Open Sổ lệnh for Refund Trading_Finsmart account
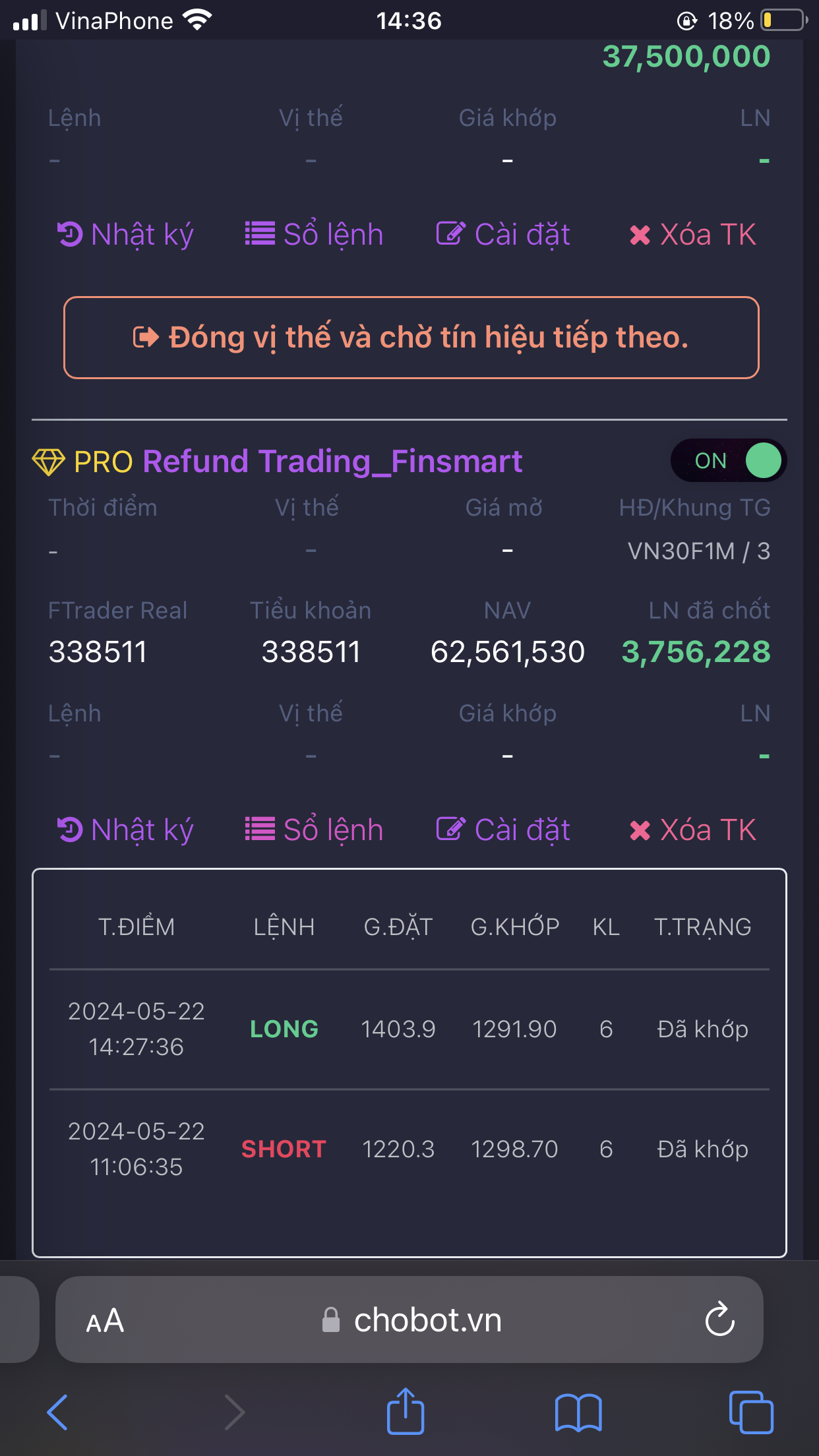Screen dimensions: 819x1456 [x=314, y=830]
